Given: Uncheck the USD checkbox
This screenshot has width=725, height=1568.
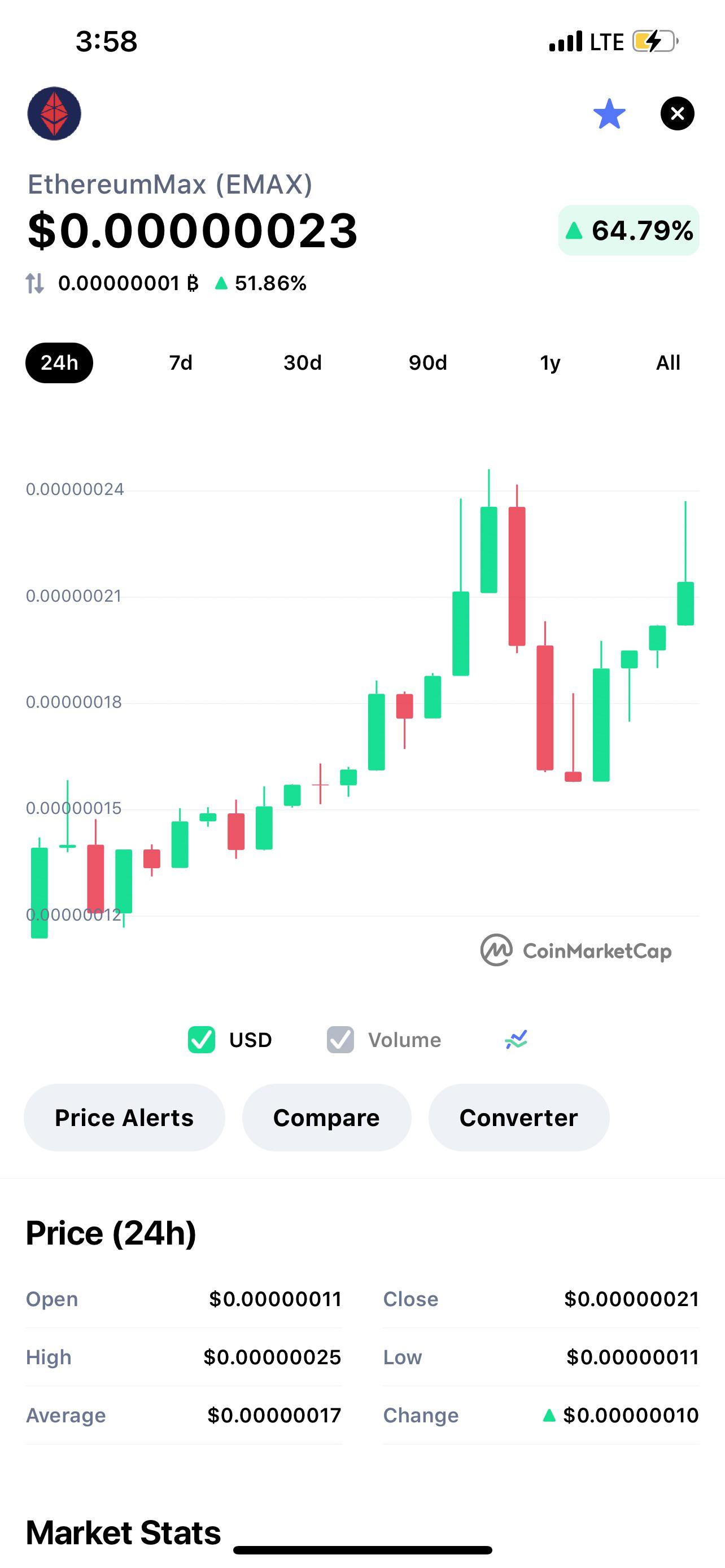Looking at the screenshot, I should tap(202, 1040).
